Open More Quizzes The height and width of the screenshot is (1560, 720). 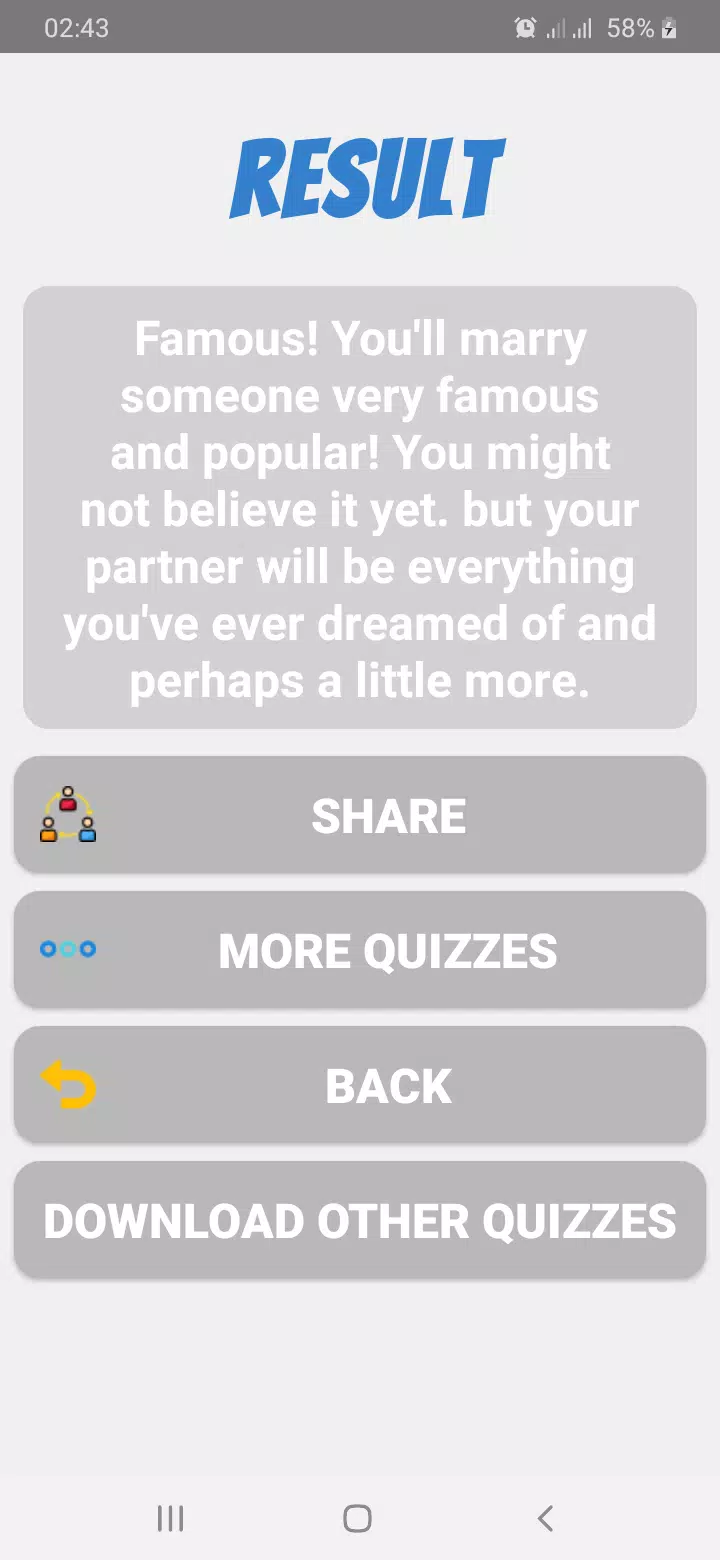tap(360, 950)
